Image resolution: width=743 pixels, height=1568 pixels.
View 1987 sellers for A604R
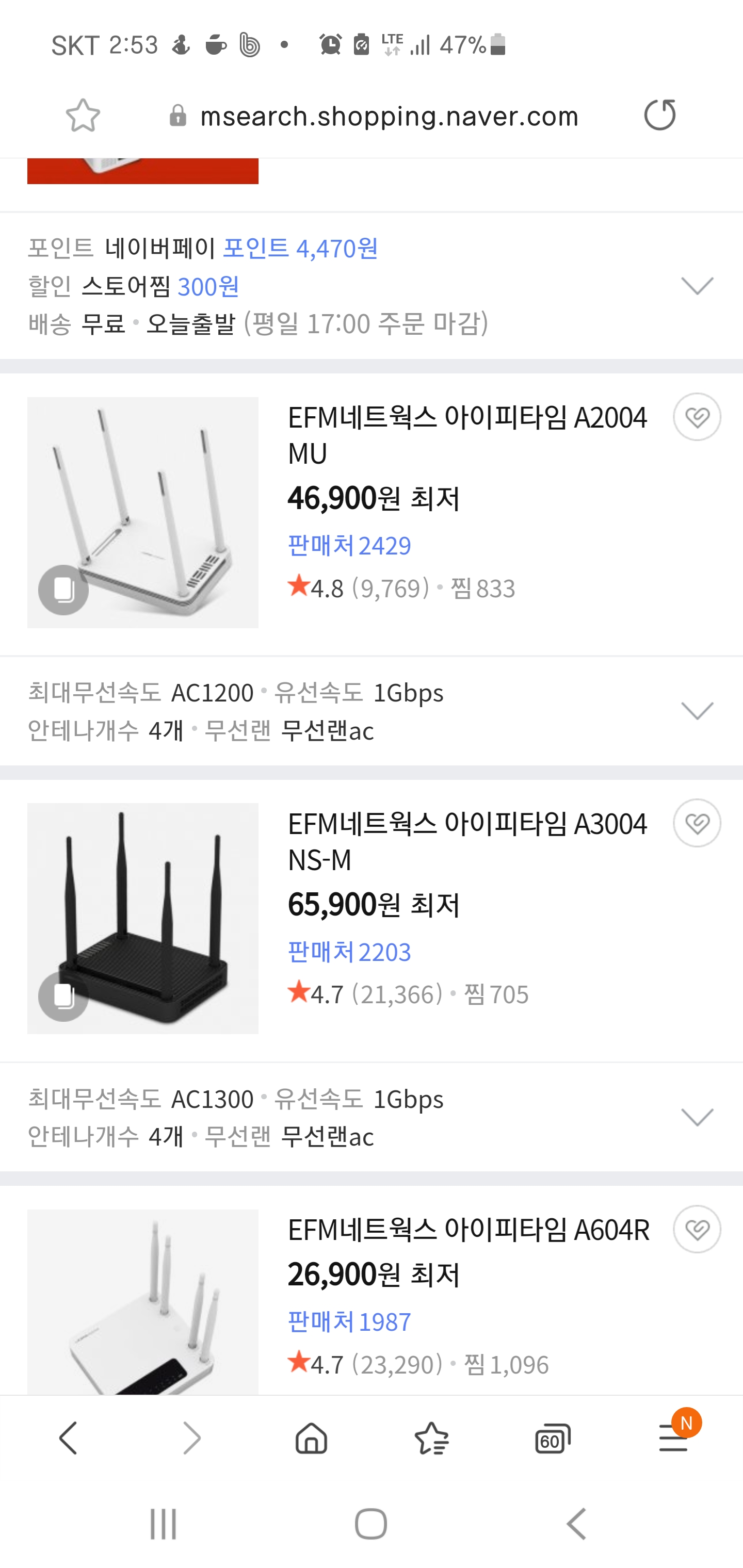pyautogui.click(x=349, y=1321)
